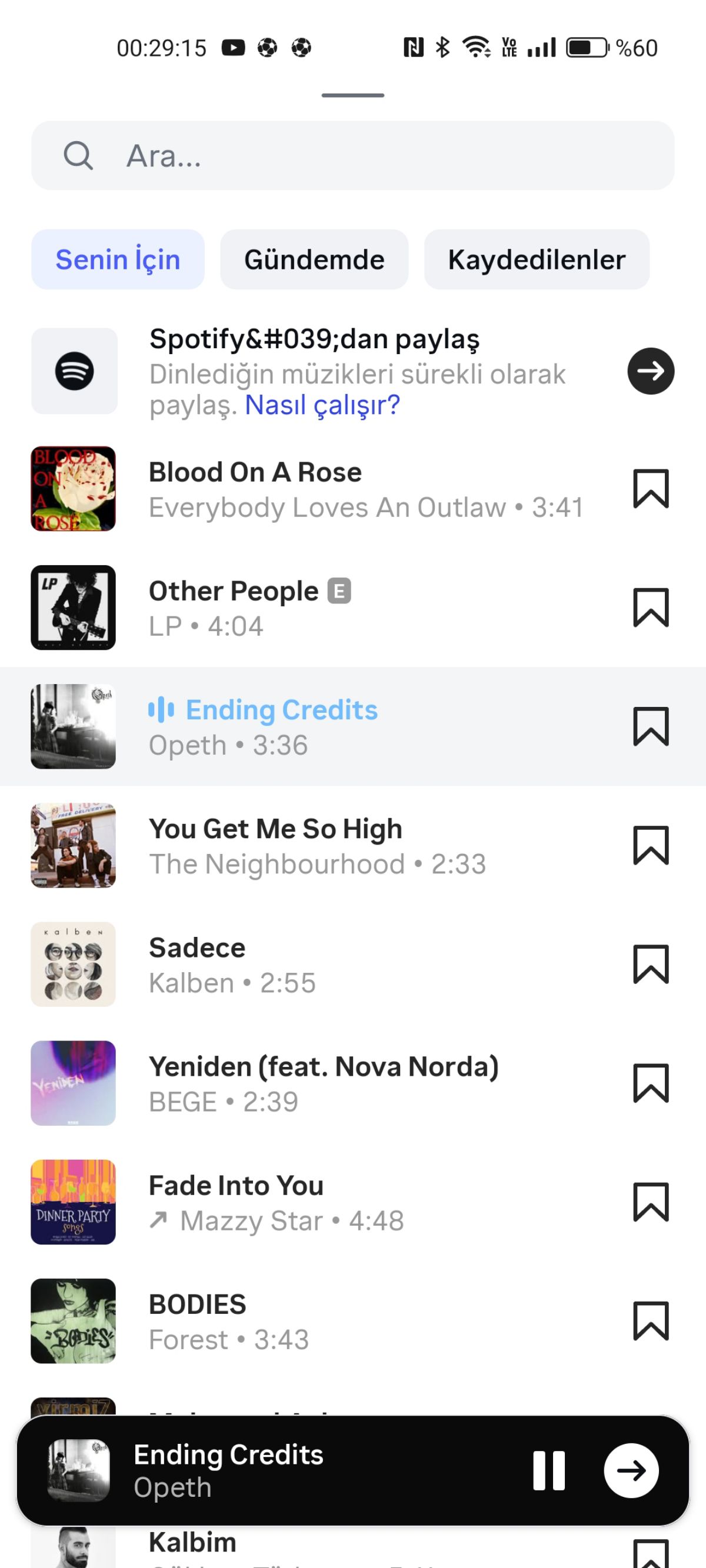Switch to the Gündemde tab

[314, 259]
